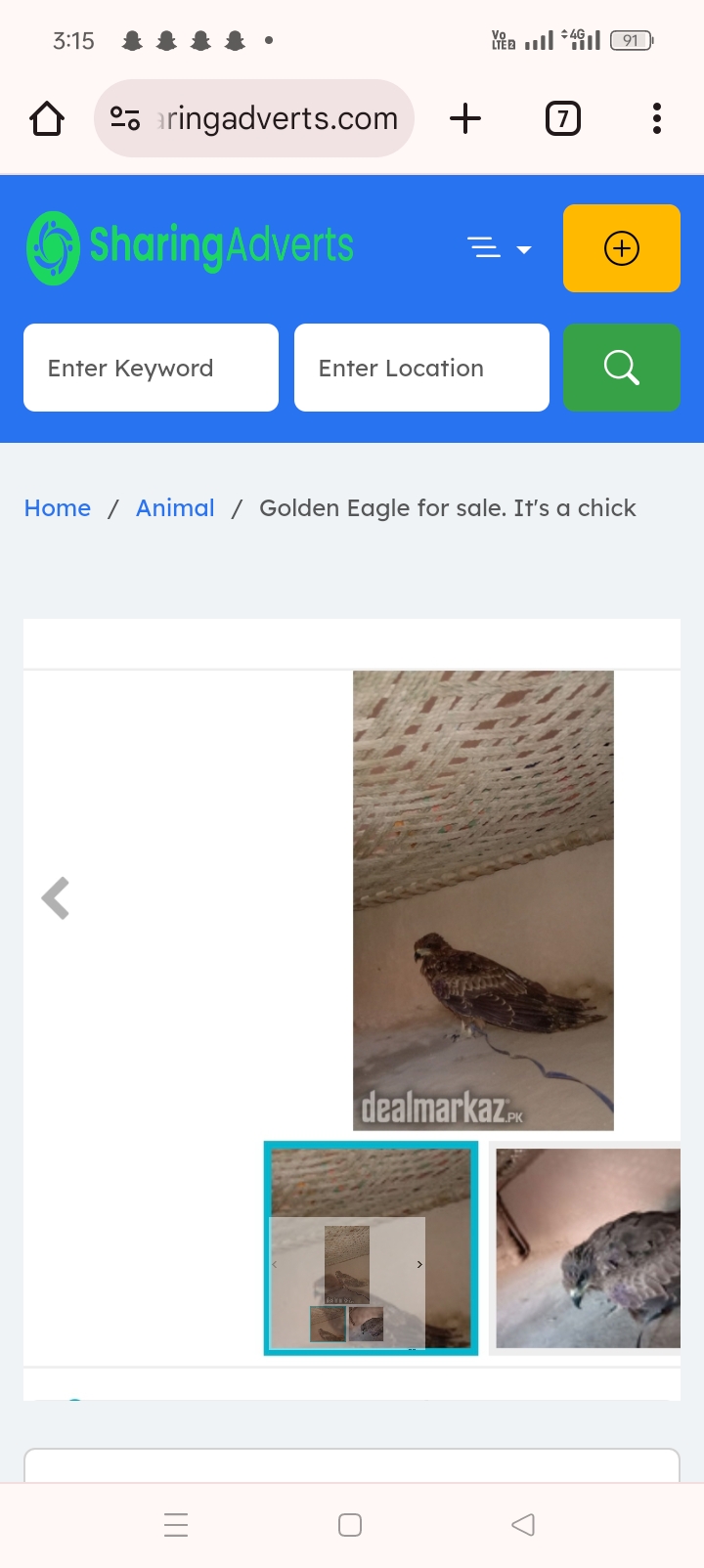Go back using the system back button
704x1568 pixels.
523,1524
